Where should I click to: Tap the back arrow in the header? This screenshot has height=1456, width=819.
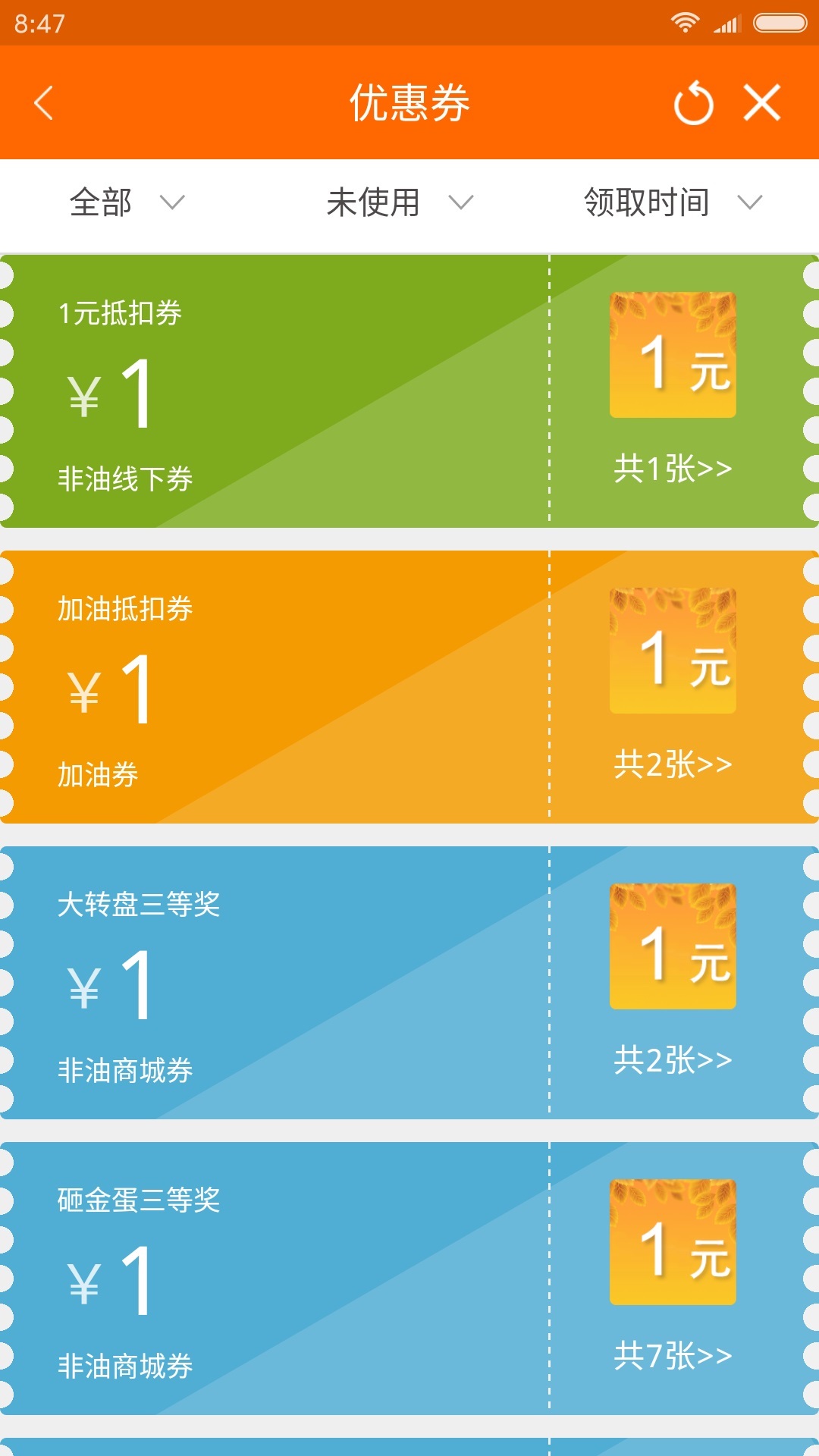point(43,104)
